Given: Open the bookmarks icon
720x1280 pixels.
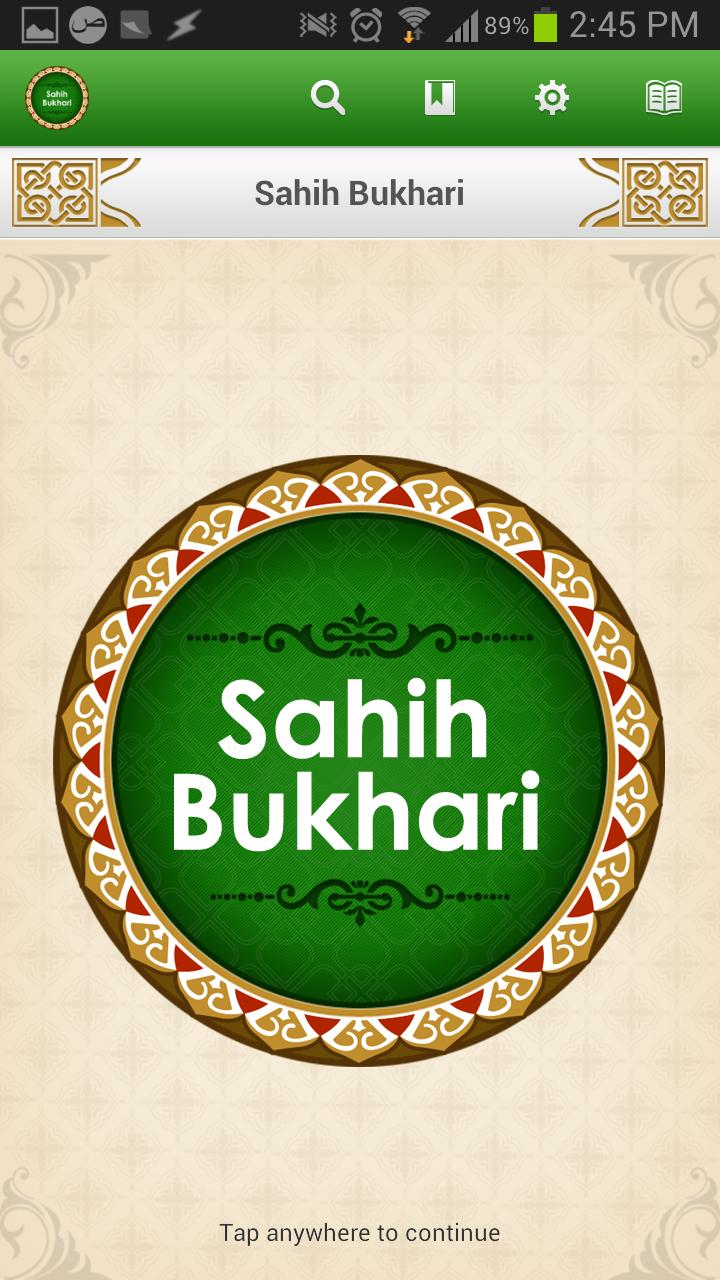Looking at the screenshot, I should [440, 98].
